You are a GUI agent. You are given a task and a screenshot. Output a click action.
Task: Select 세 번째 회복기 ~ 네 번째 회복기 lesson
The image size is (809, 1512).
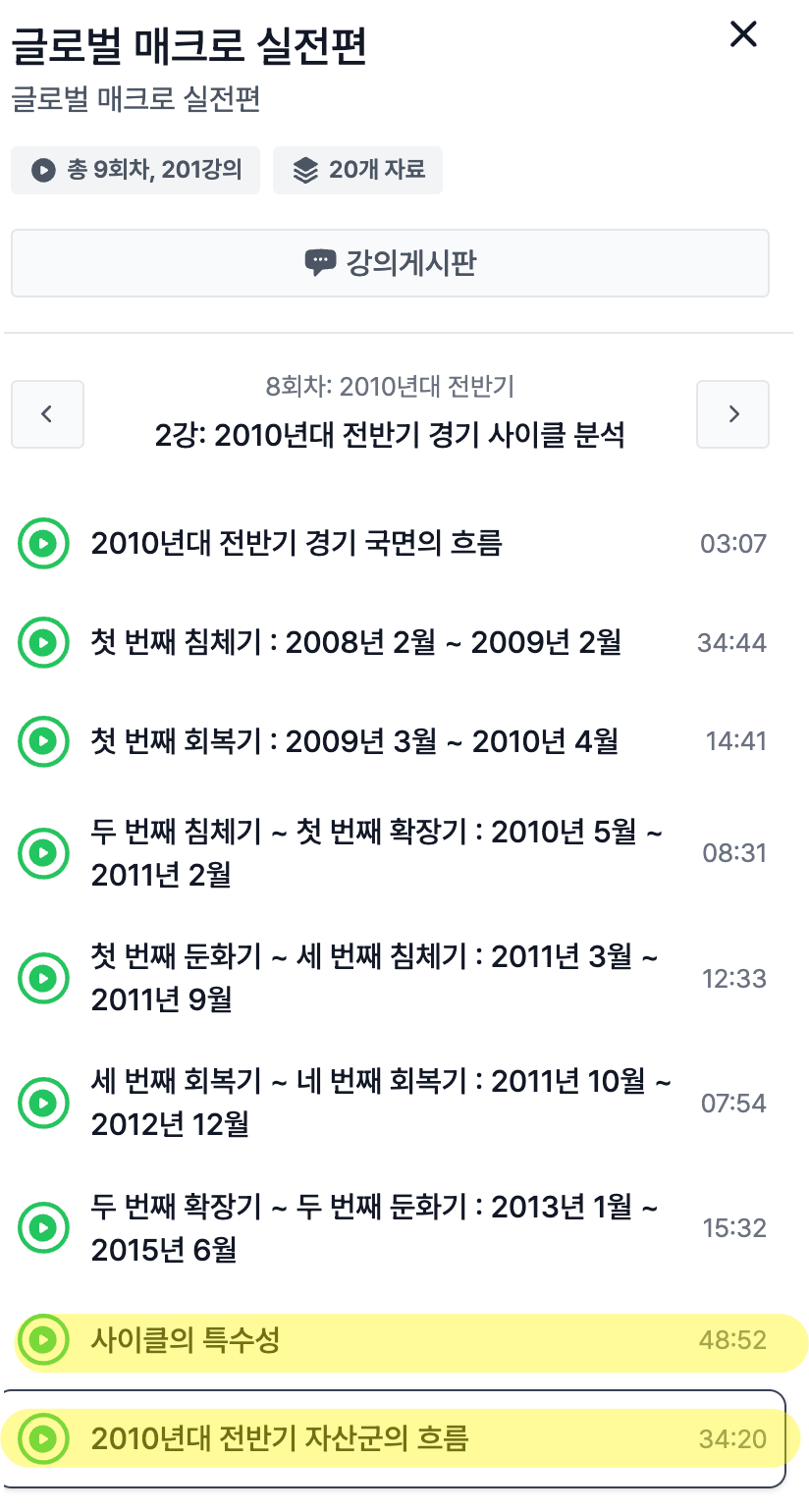[381, 1103]
